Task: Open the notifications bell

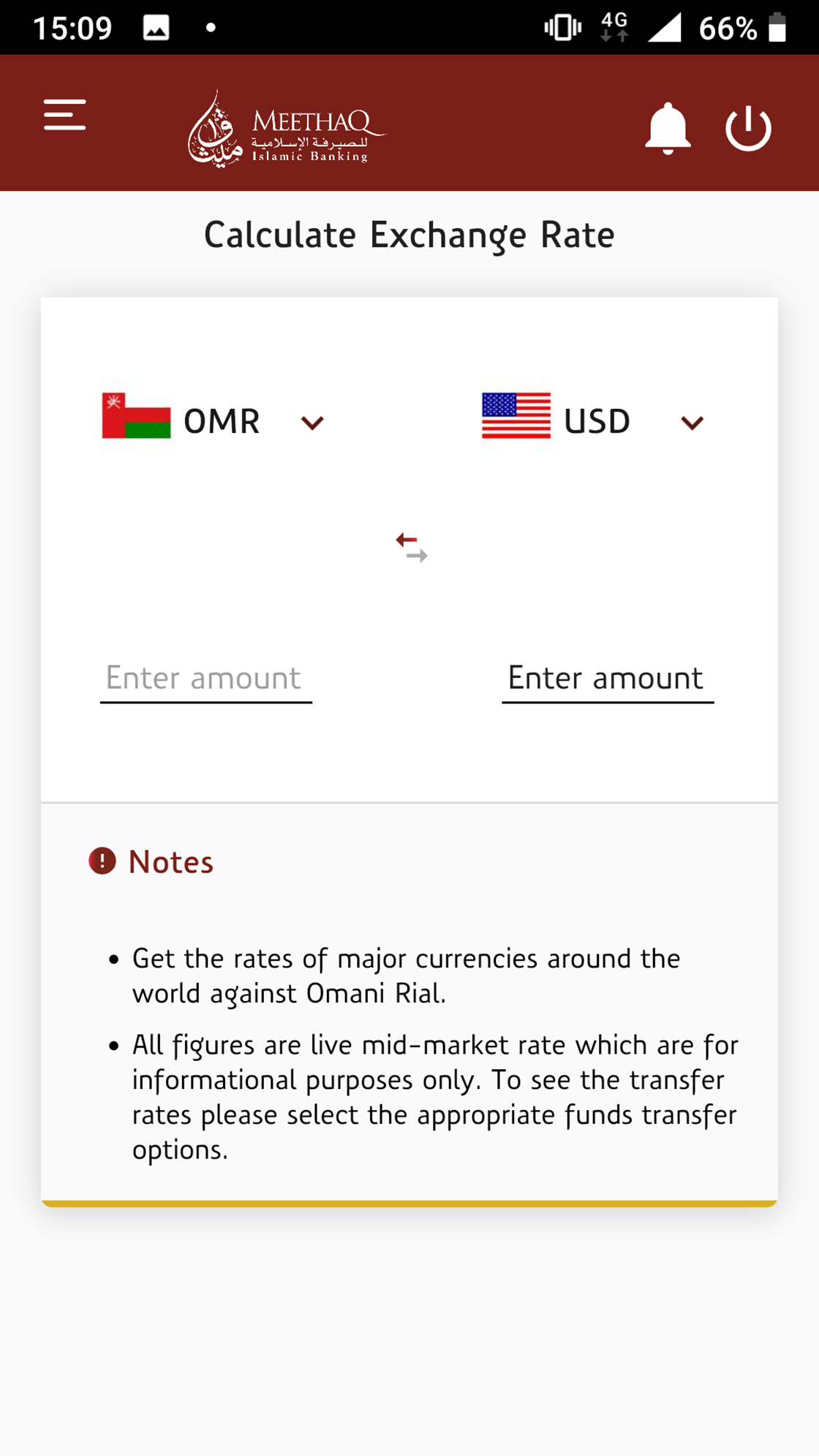Action: point(667,129)
